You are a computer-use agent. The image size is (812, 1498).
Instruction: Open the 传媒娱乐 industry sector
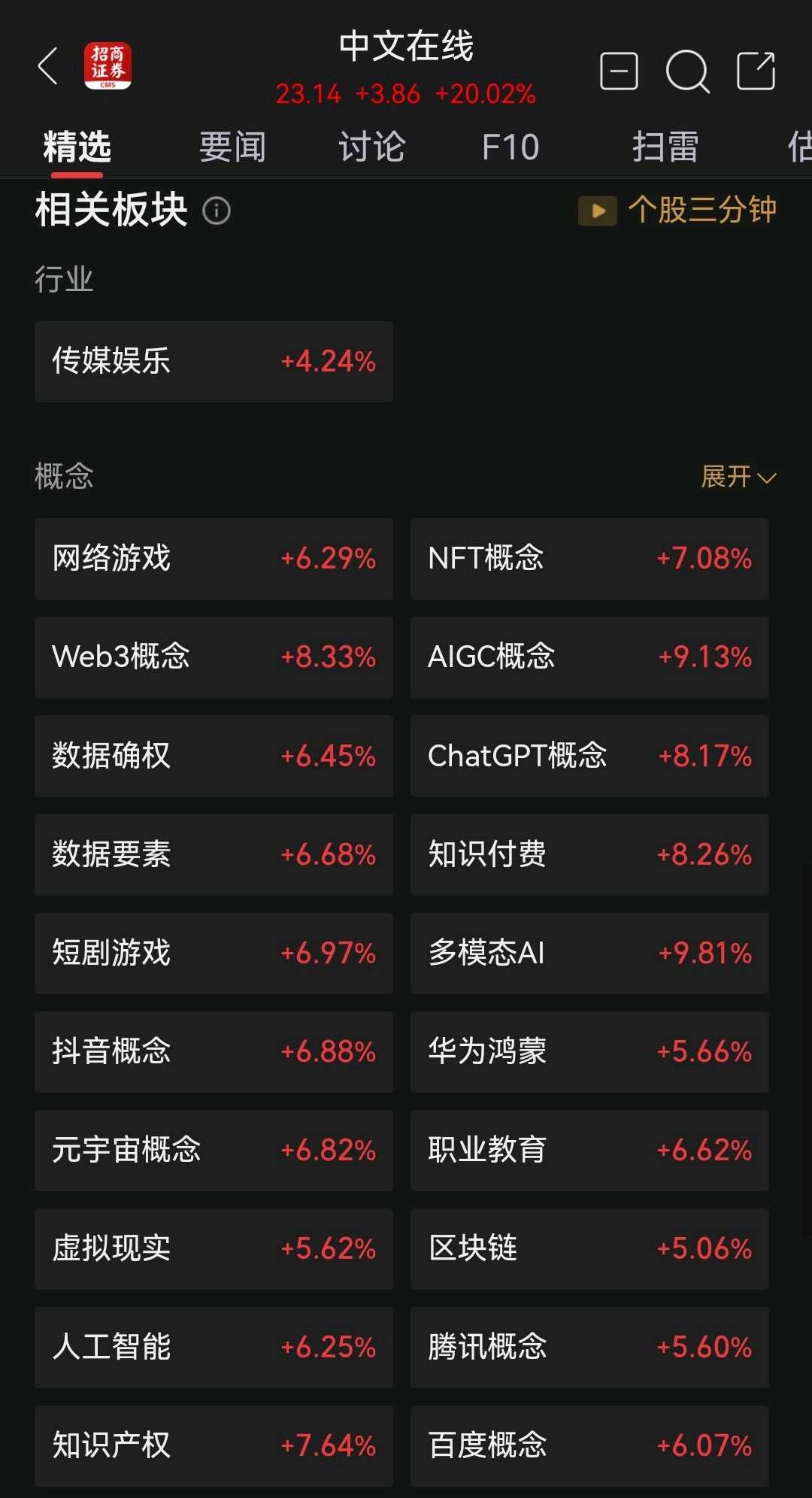214,362
